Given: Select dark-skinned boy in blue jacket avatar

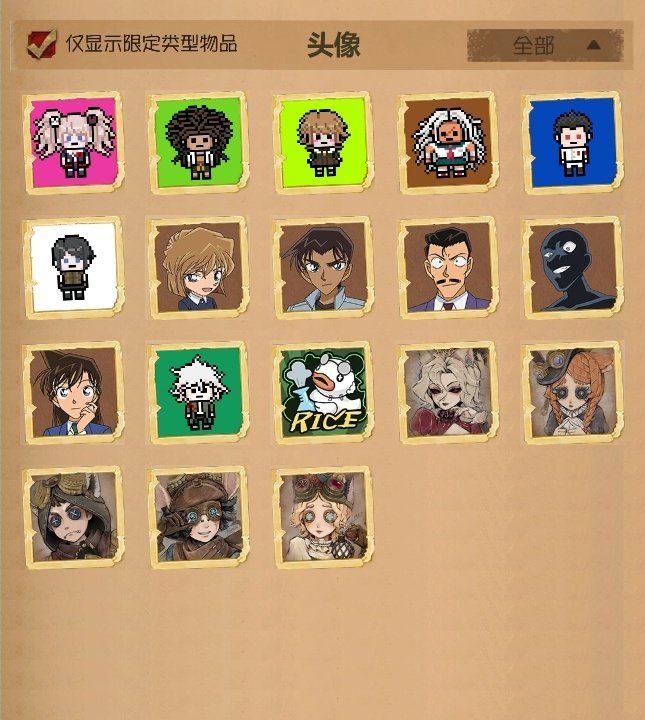Looking at the screenshot, I should (x=323, y=267).
